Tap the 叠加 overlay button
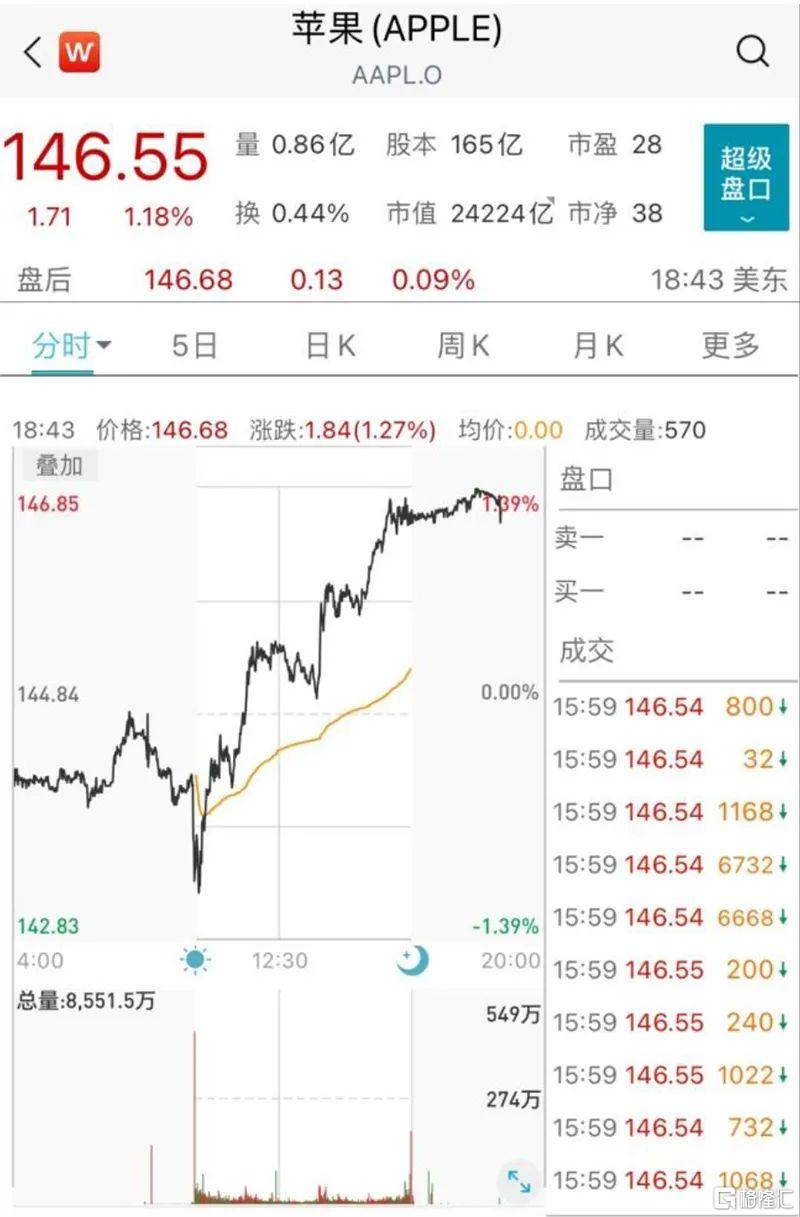The height and width of the screenshot is (1217, 800). coord(60,466)
